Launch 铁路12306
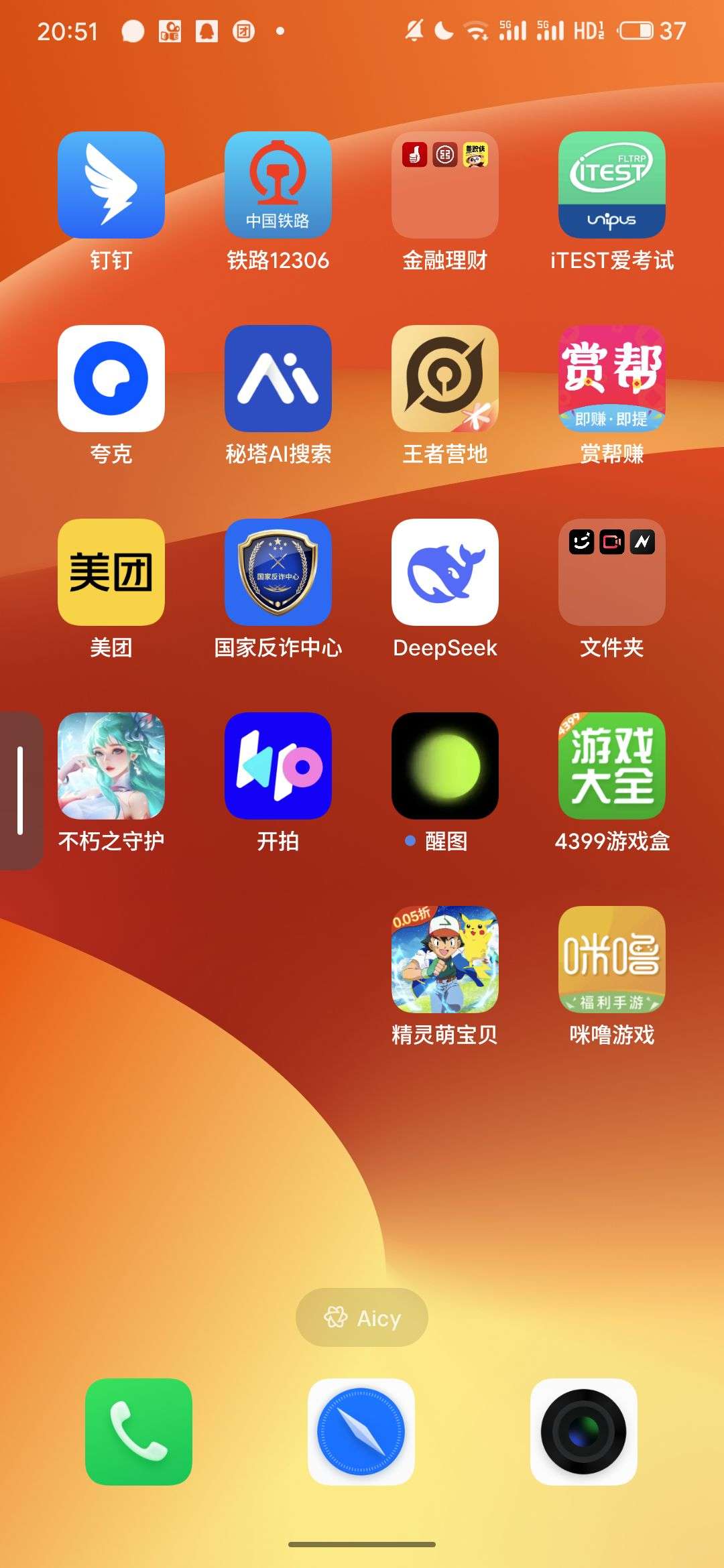 coord(278,185)
